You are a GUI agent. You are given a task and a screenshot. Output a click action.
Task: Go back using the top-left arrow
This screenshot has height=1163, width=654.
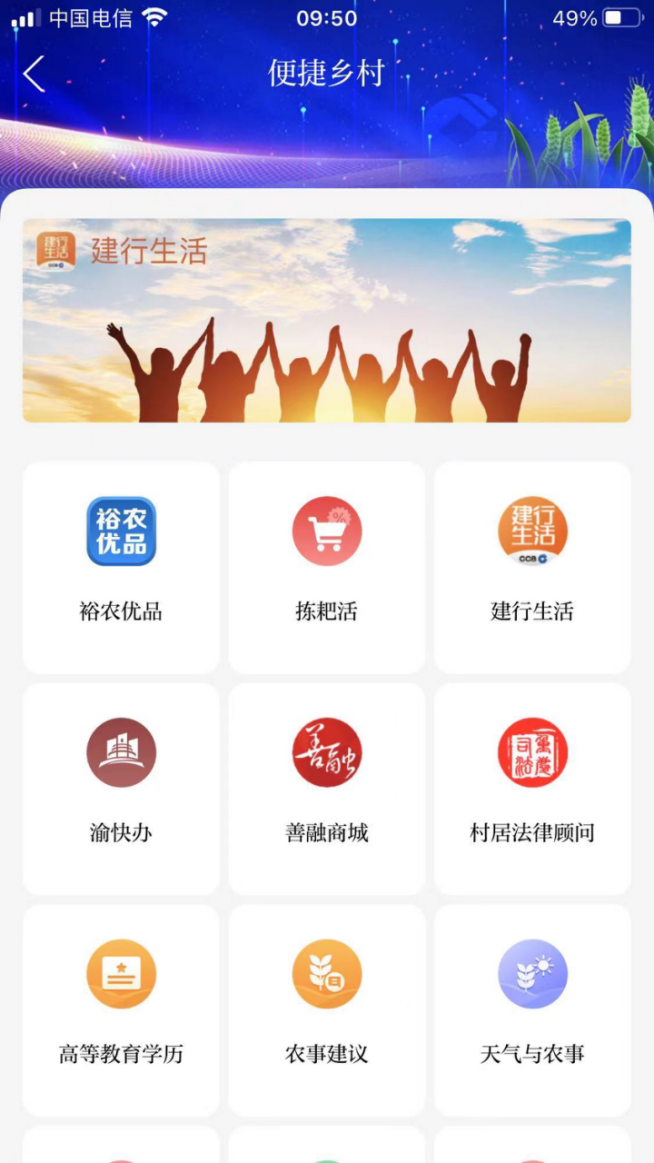[34, 74]
